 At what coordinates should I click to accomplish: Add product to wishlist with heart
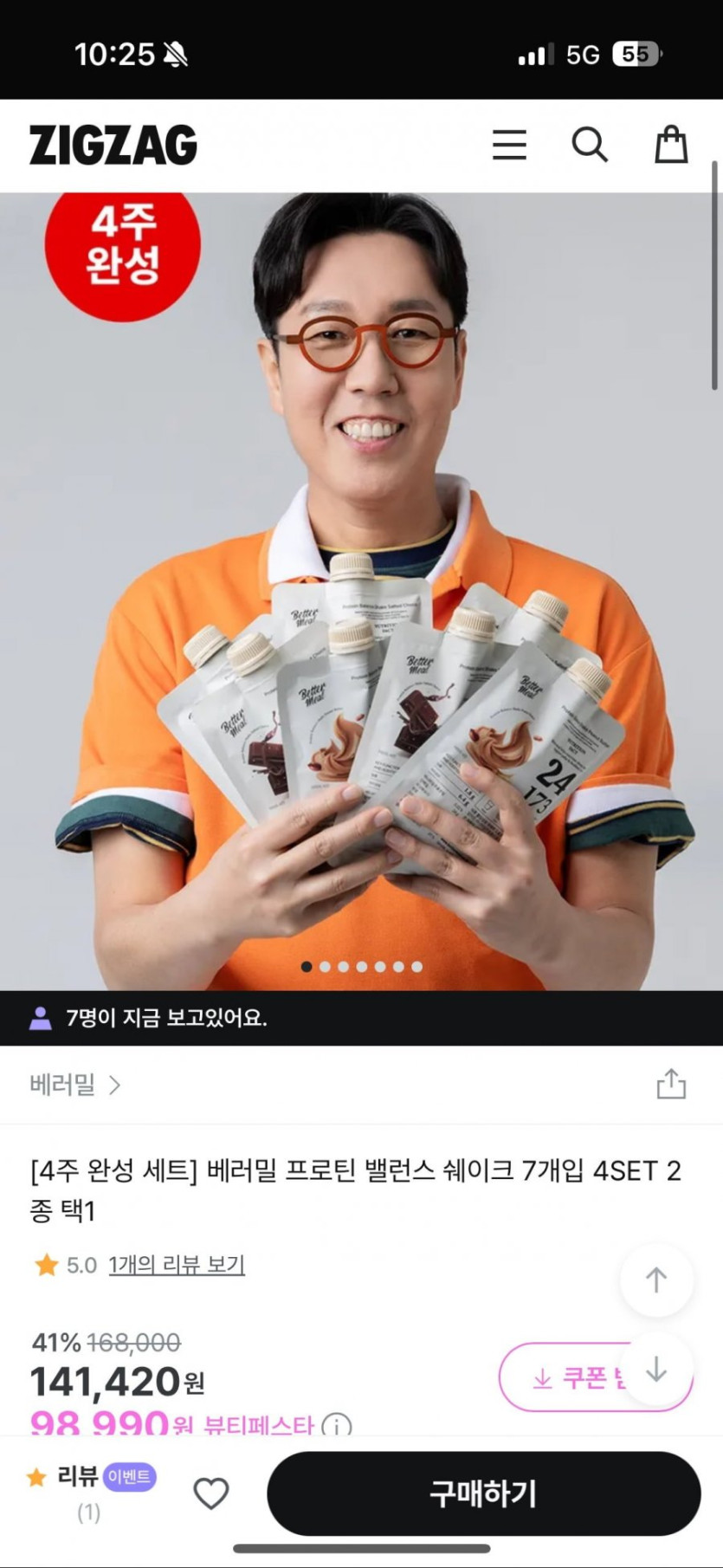click(210, 1493)
